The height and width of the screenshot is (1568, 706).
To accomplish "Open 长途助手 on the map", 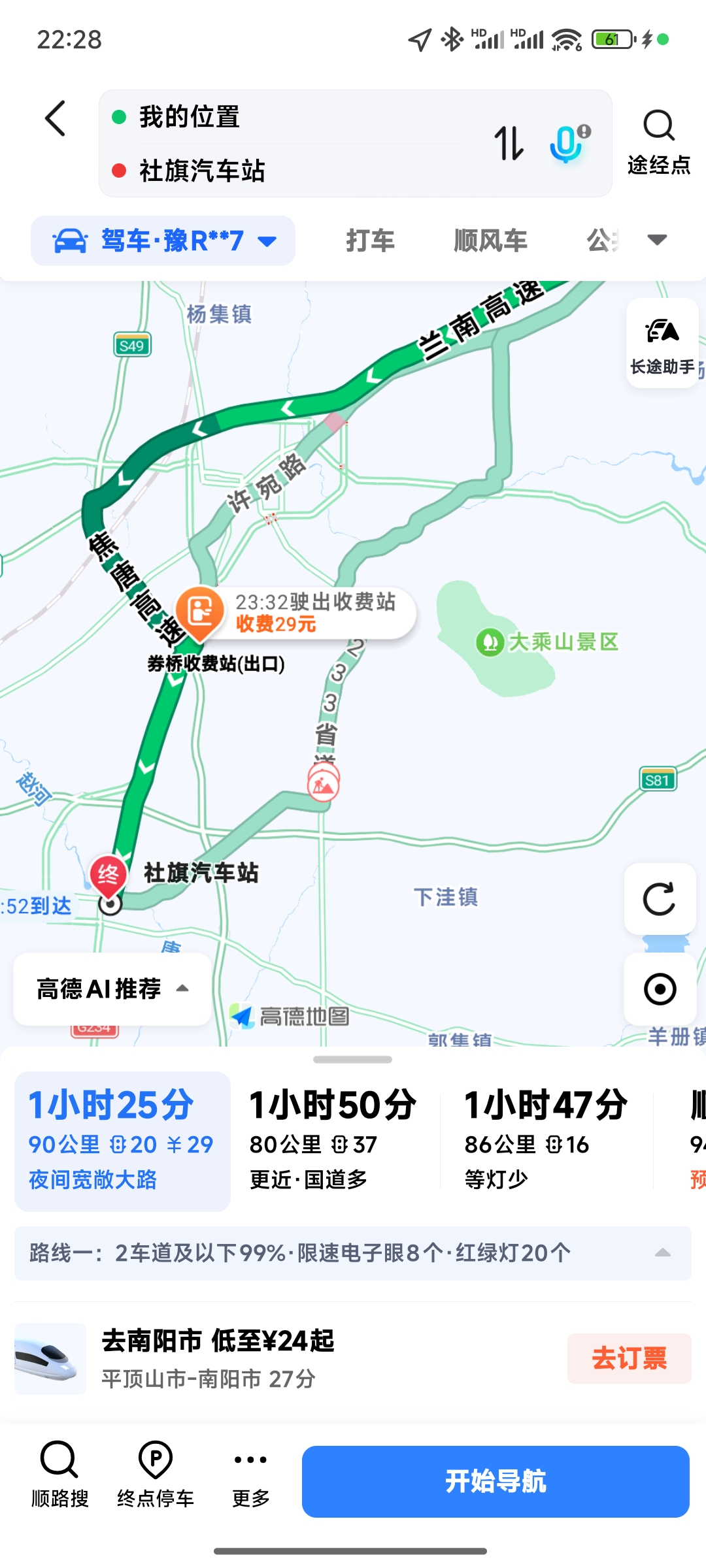I will (x=662, y=344).
